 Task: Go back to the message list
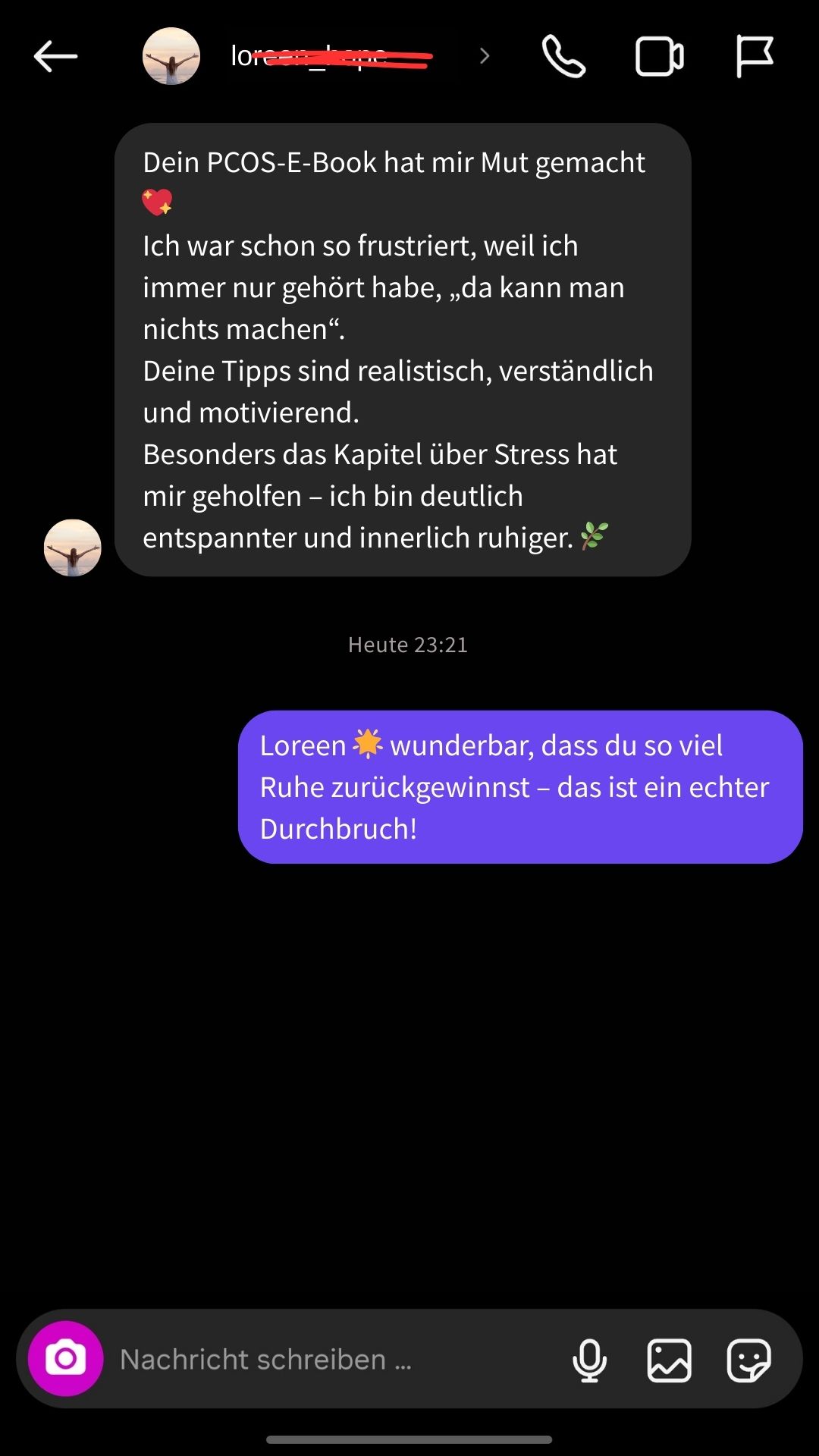(x=55, y=56)
